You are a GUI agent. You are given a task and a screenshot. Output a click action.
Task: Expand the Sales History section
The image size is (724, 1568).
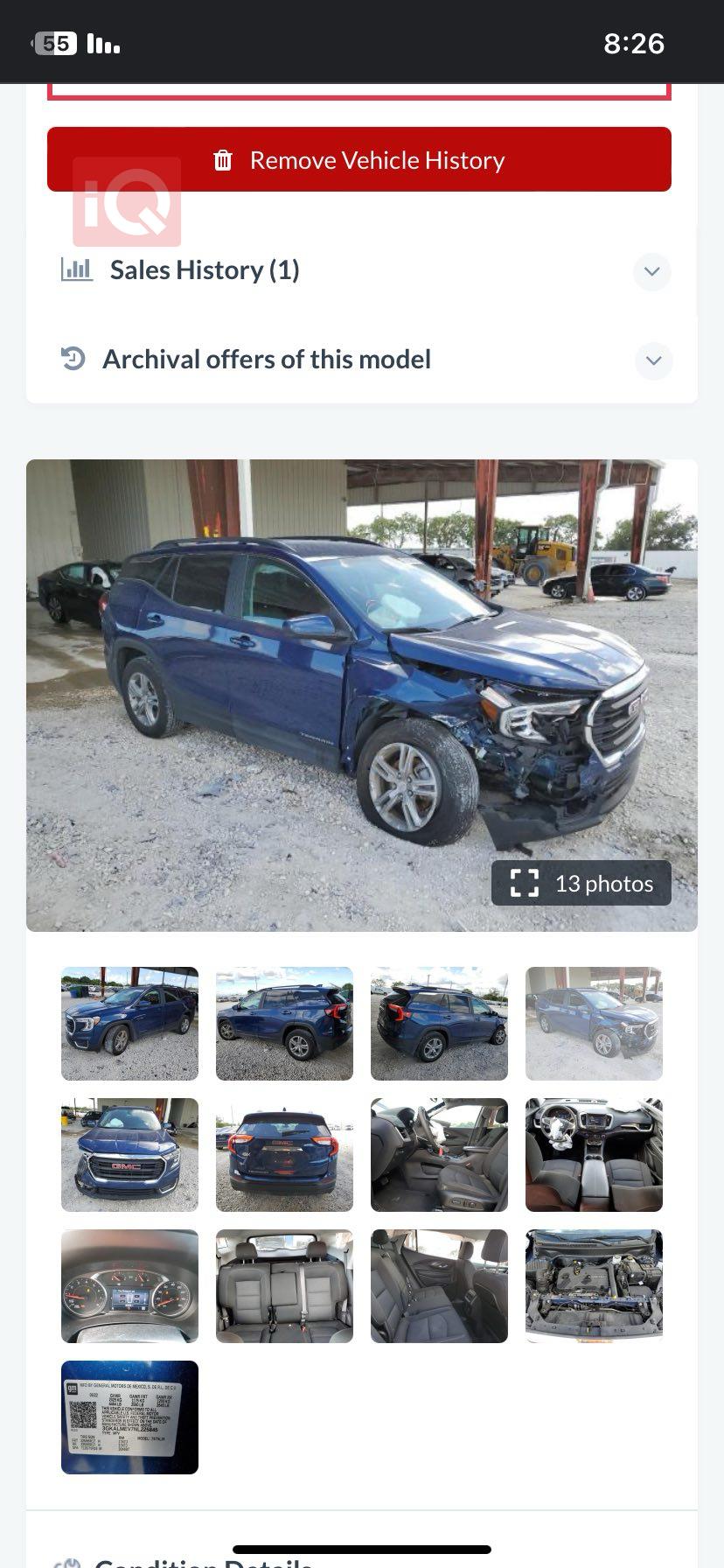[x=651, y=271]
